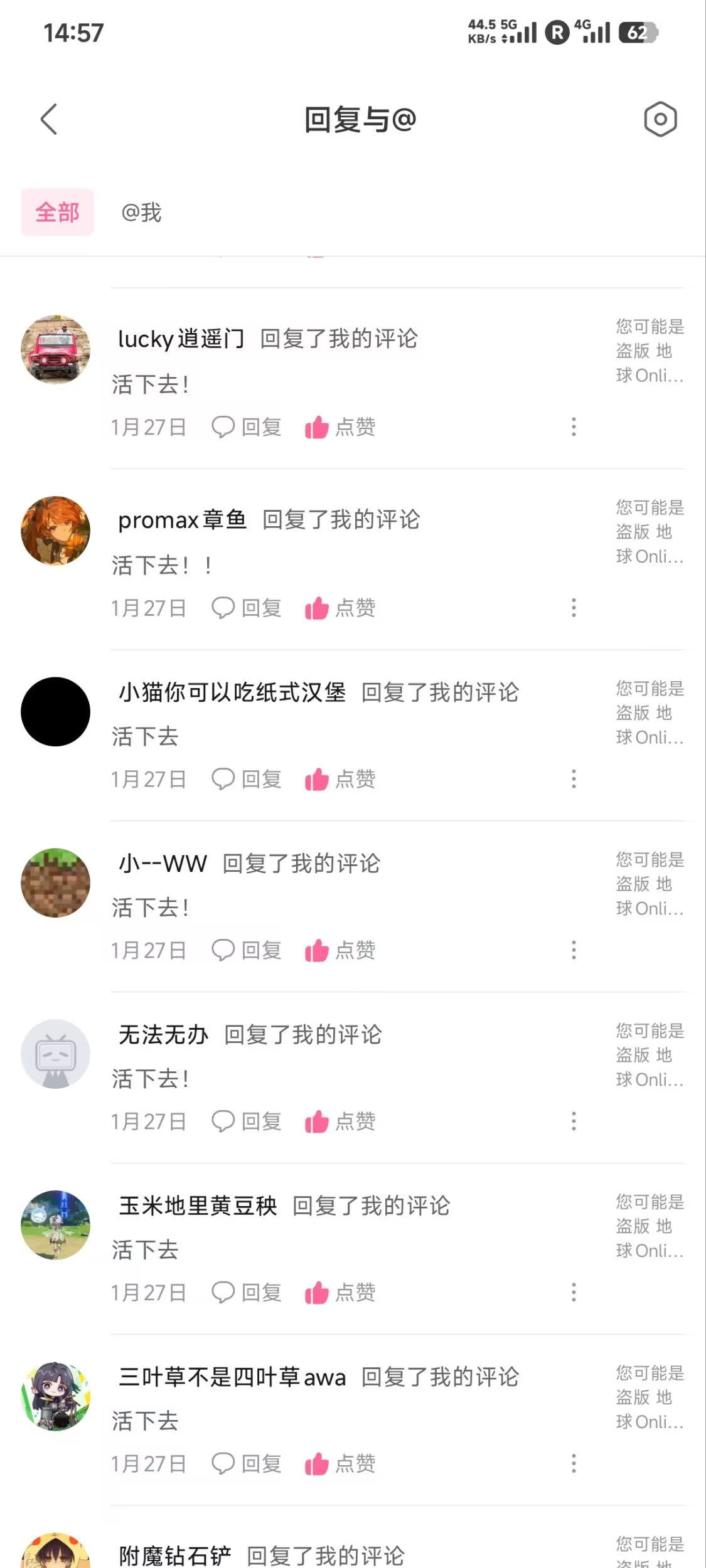Like the reply from 小--WW
This screenshot has width=706, height=1568.
[x=340, y=950]
